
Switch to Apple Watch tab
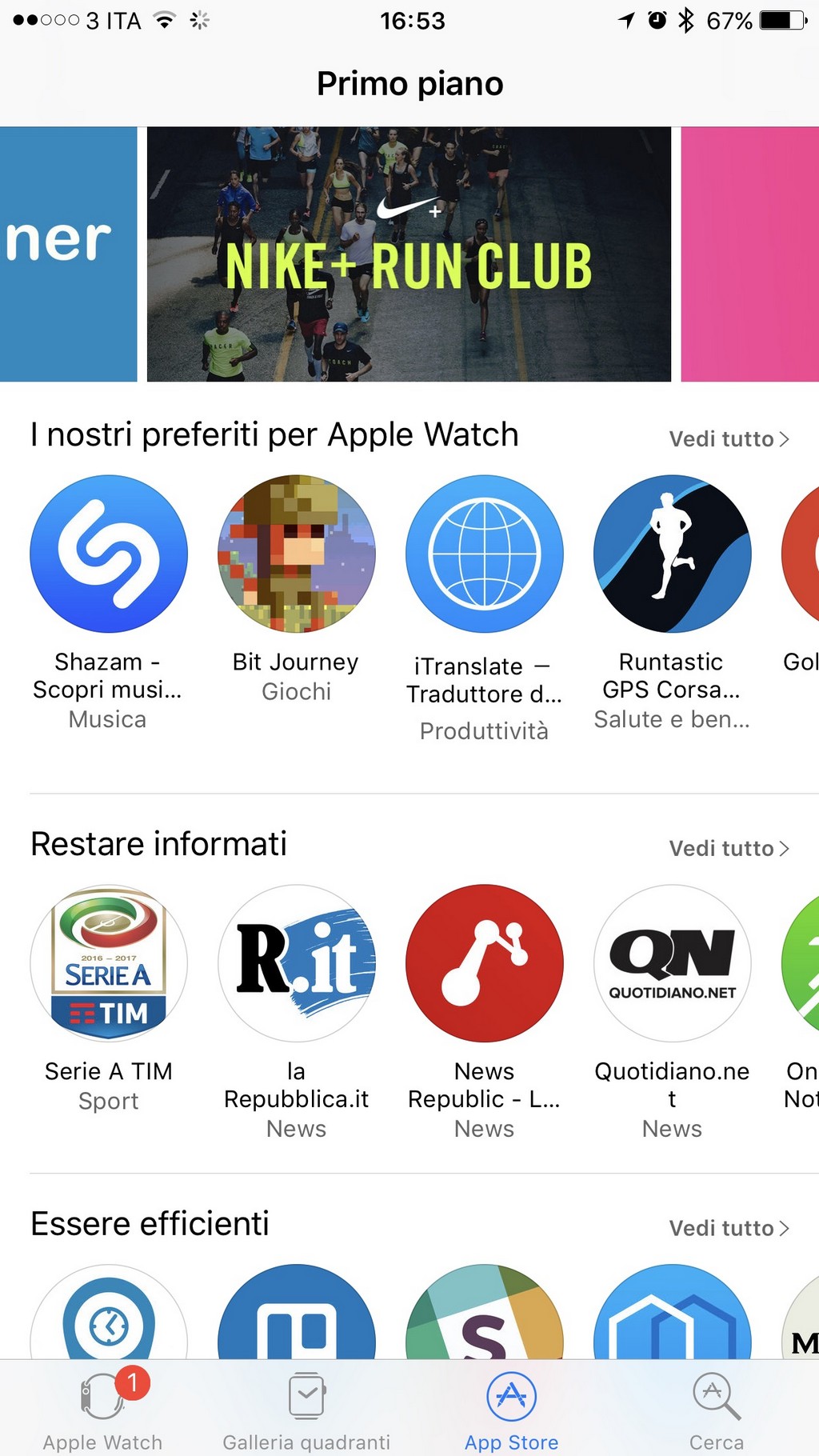(102, 1410)
